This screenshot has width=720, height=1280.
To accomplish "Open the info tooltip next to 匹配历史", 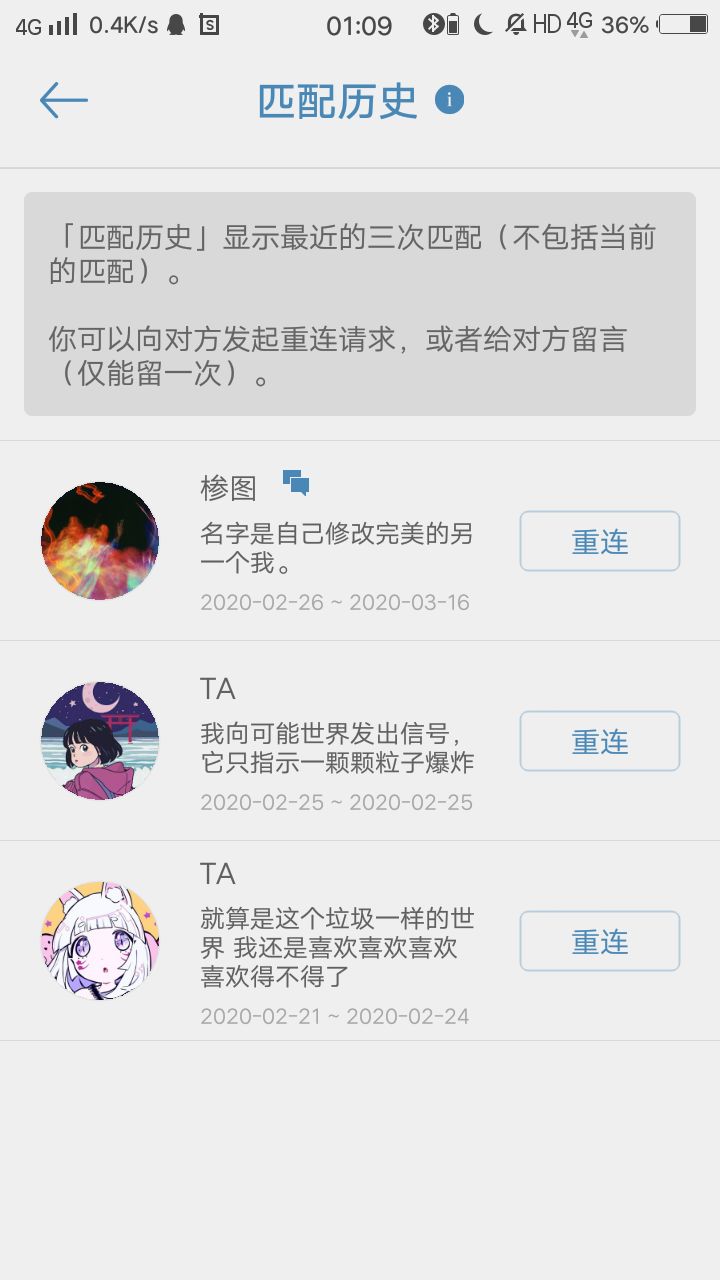I will pyautogui.click(x=449, y=99).
